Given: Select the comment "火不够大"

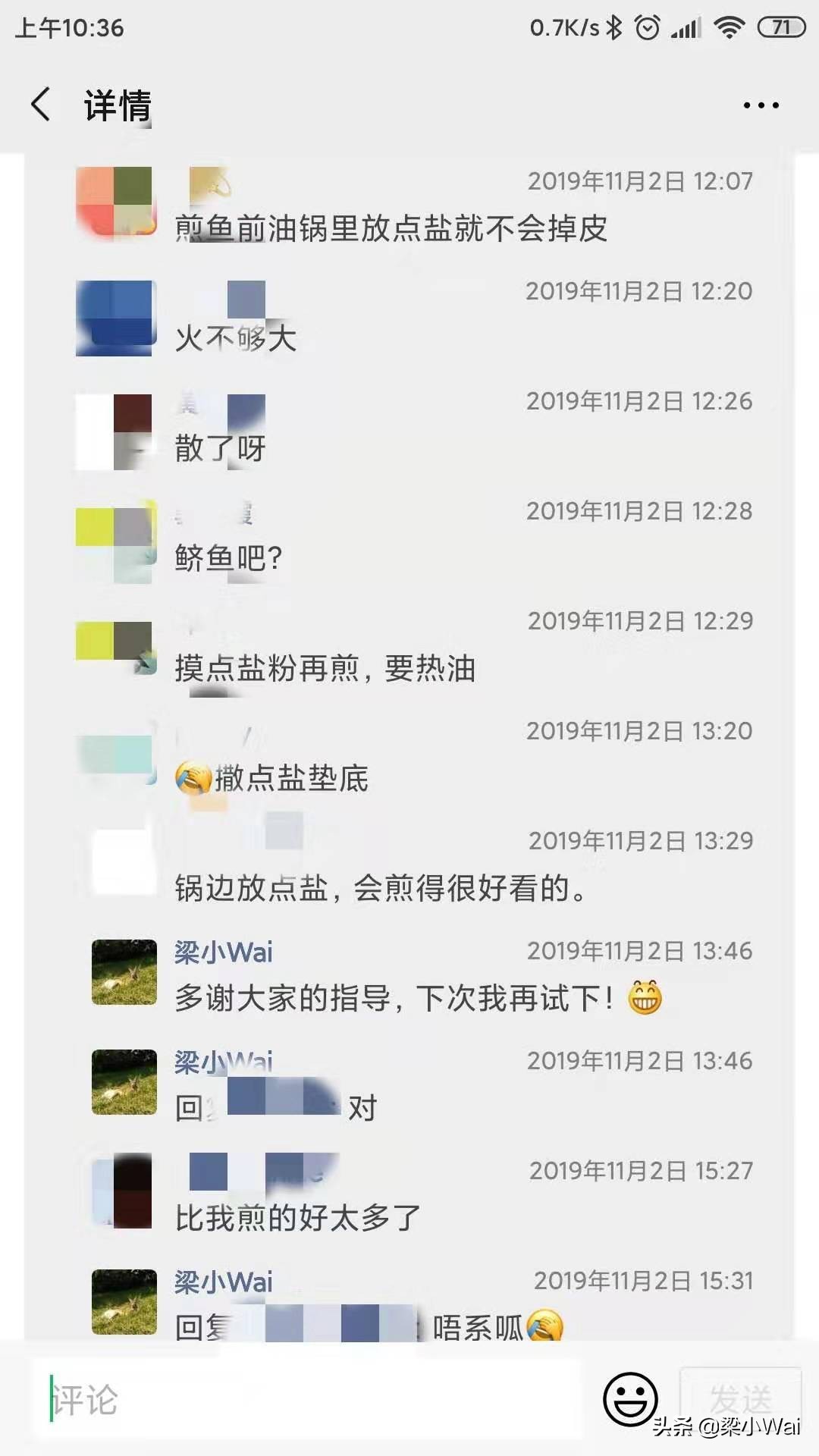Looking at the screenshot, I should click(x=235, y=338).
